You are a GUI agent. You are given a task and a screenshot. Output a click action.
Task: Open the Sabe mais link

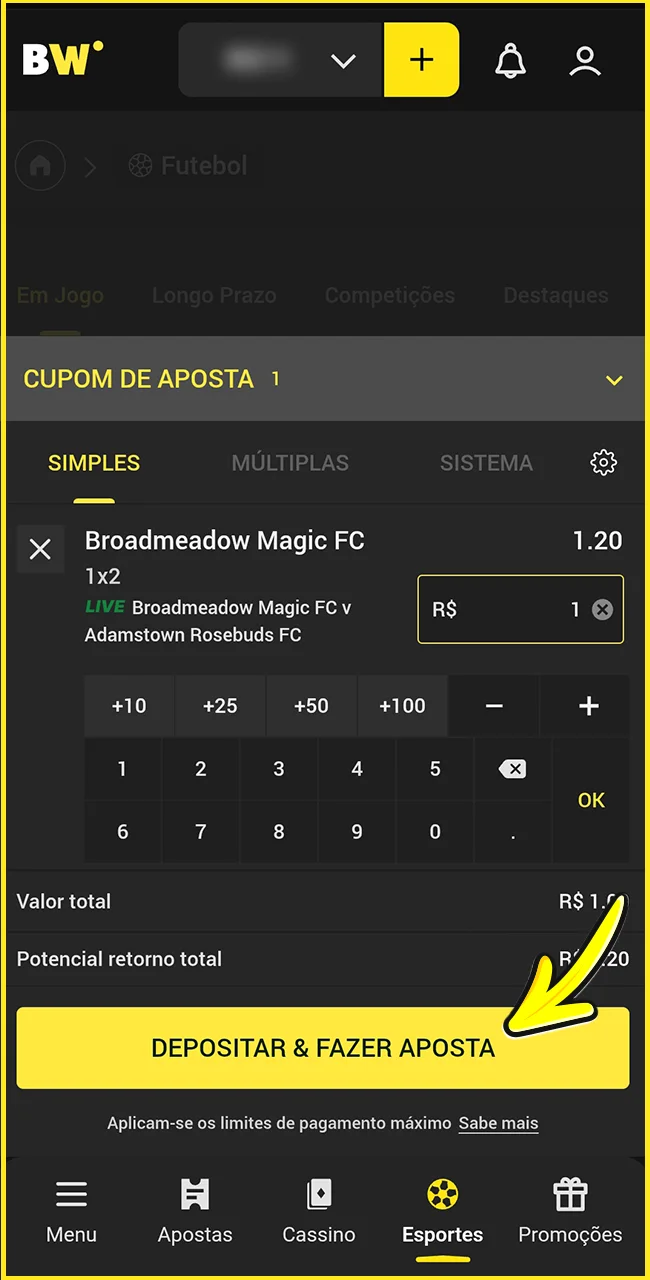click(498, 1123)
